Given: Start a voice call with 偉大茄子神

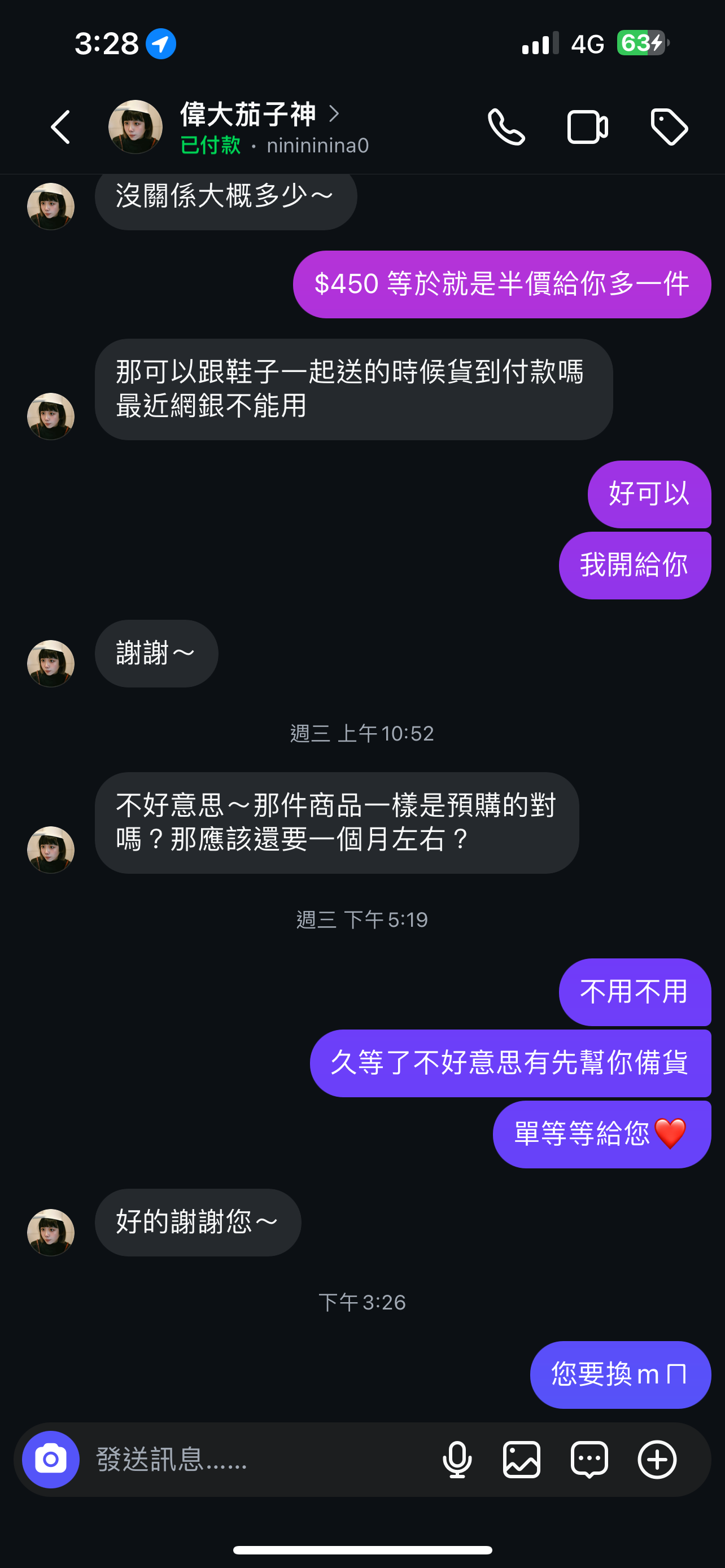Looking at the screenshot, I should pyautogui.click(x=506, y=127).
